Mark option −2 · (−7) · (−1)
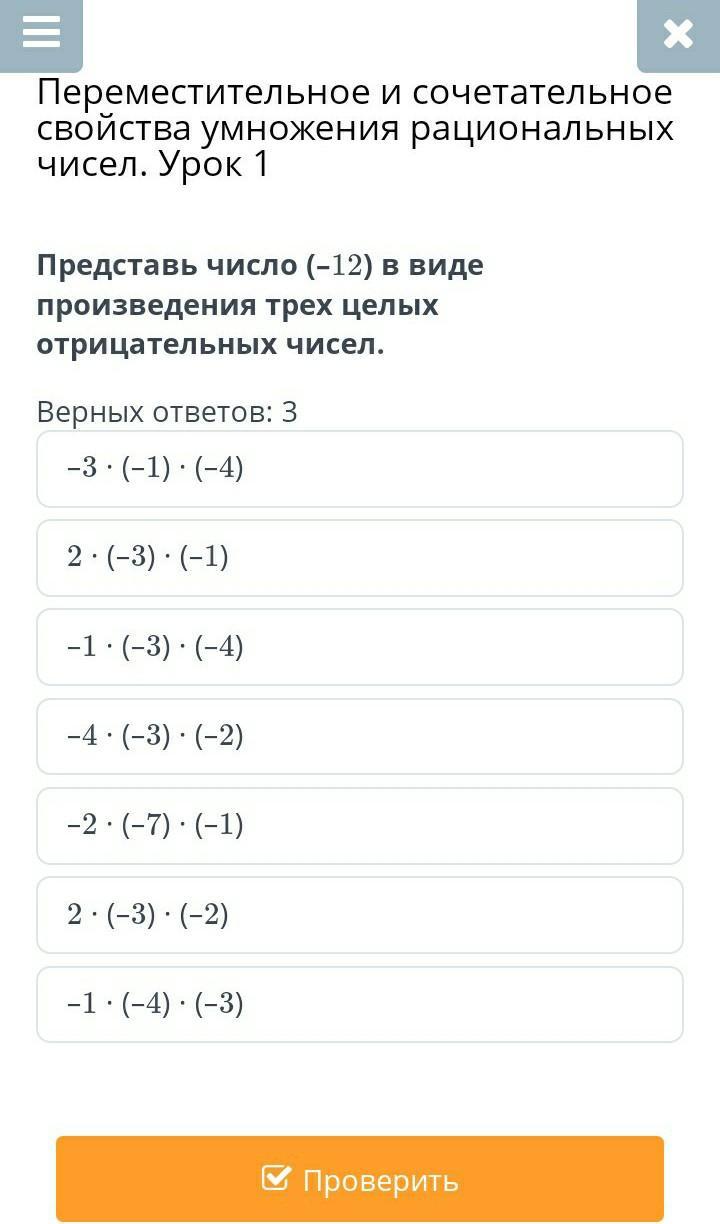This screenshot has height=1224, width=720. [360, 826]
